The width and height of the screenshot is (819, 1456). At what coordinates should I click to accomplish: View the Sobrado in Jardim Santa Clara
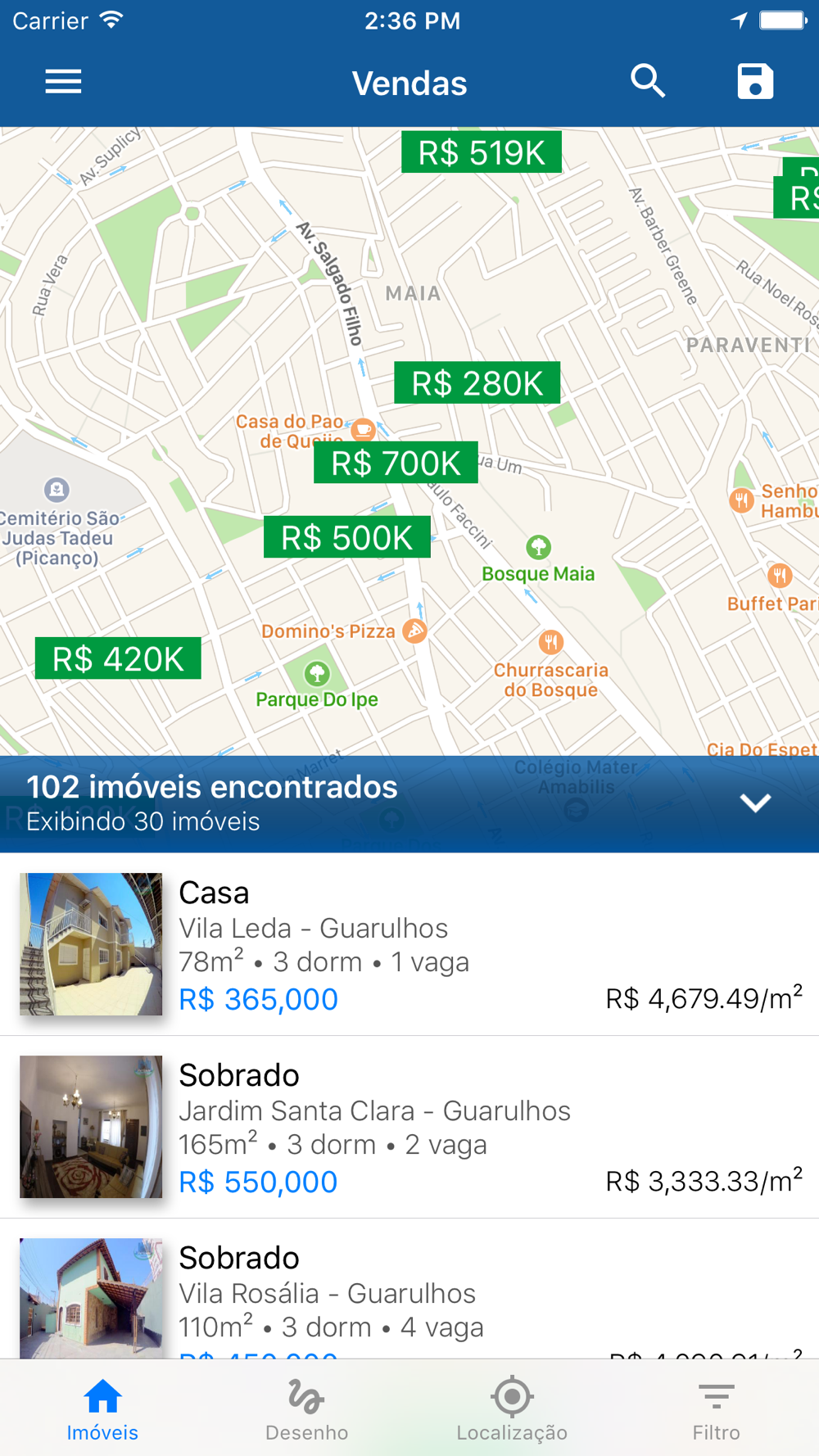point(409,1127)
